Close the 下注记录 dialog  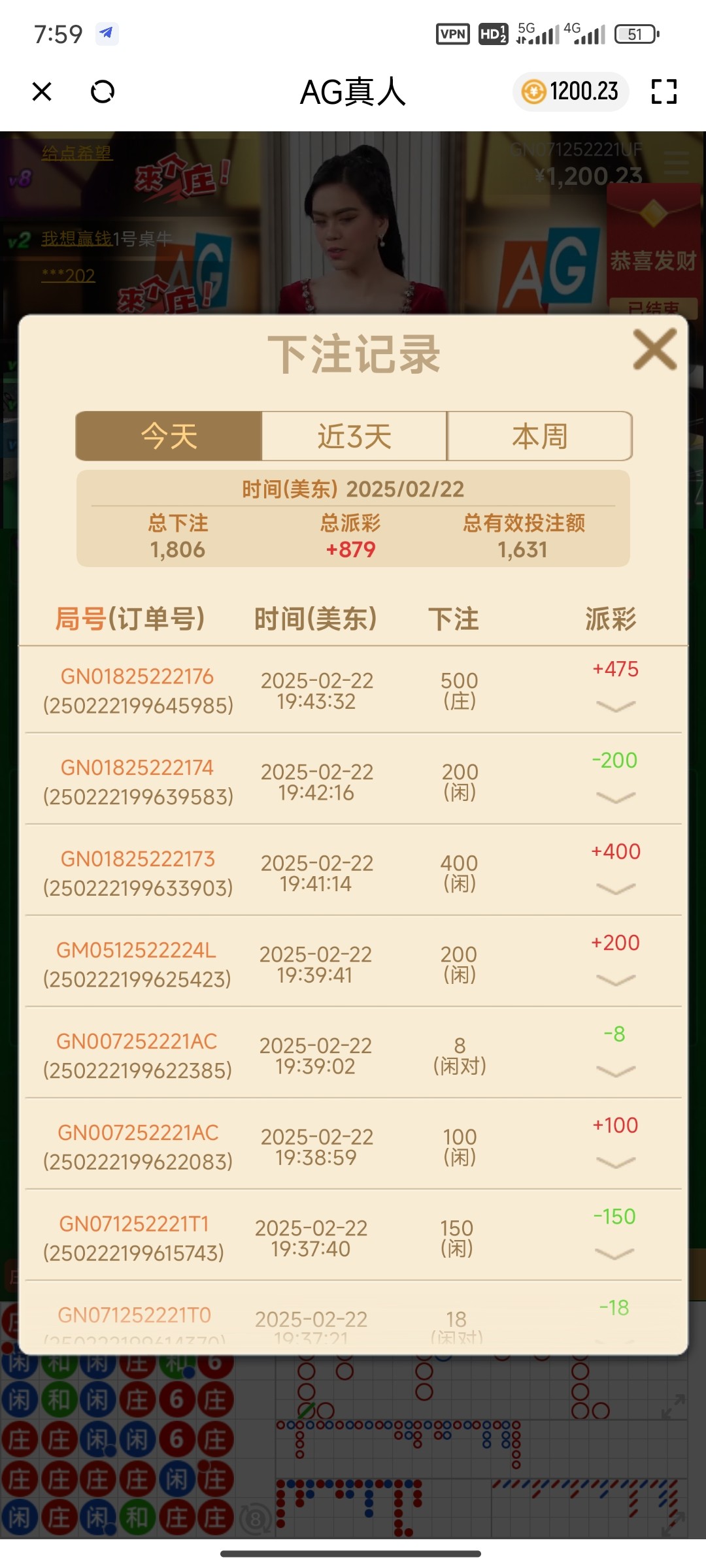[x=654, y=350]
